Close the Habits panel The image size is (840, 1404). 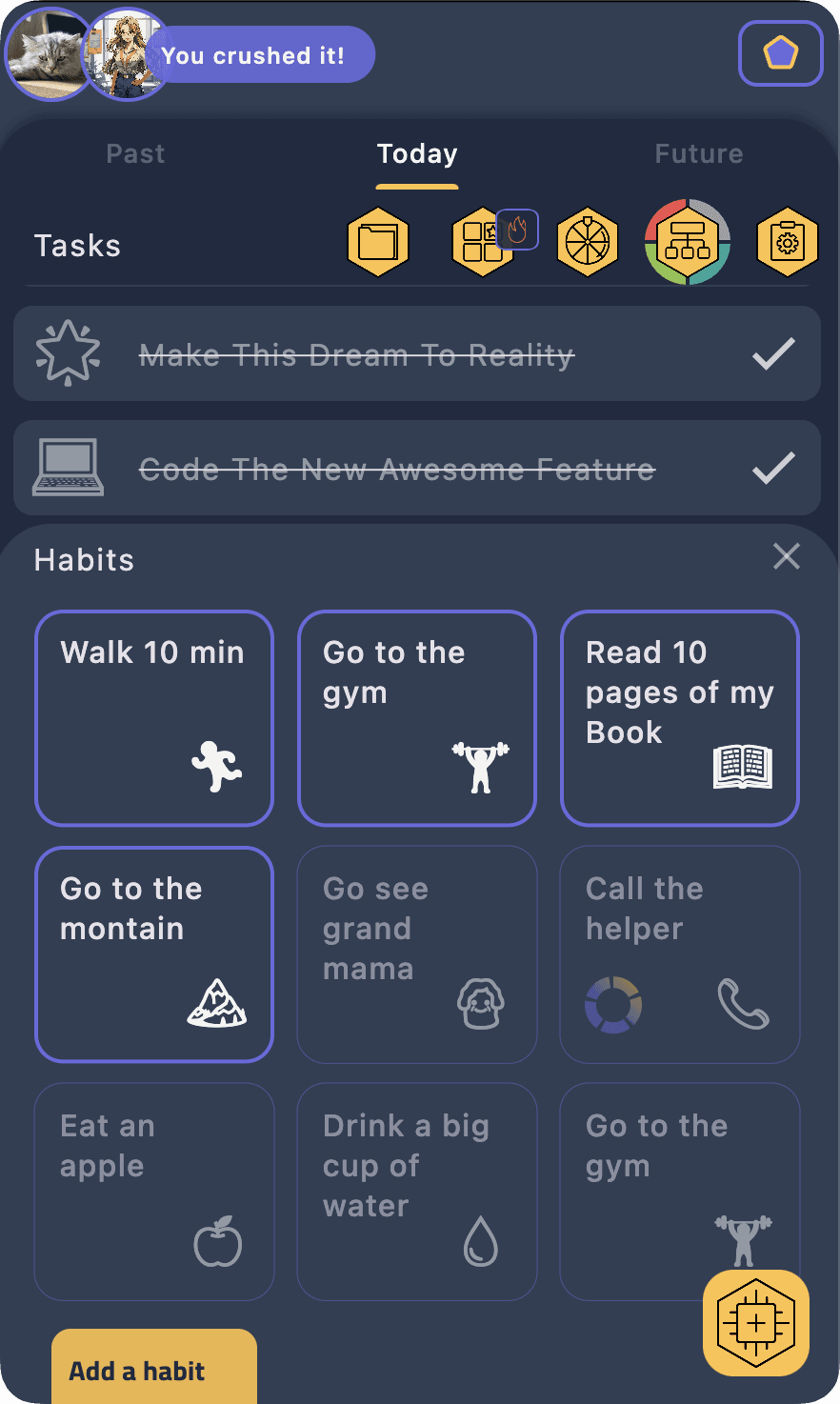tap(786, 556)
